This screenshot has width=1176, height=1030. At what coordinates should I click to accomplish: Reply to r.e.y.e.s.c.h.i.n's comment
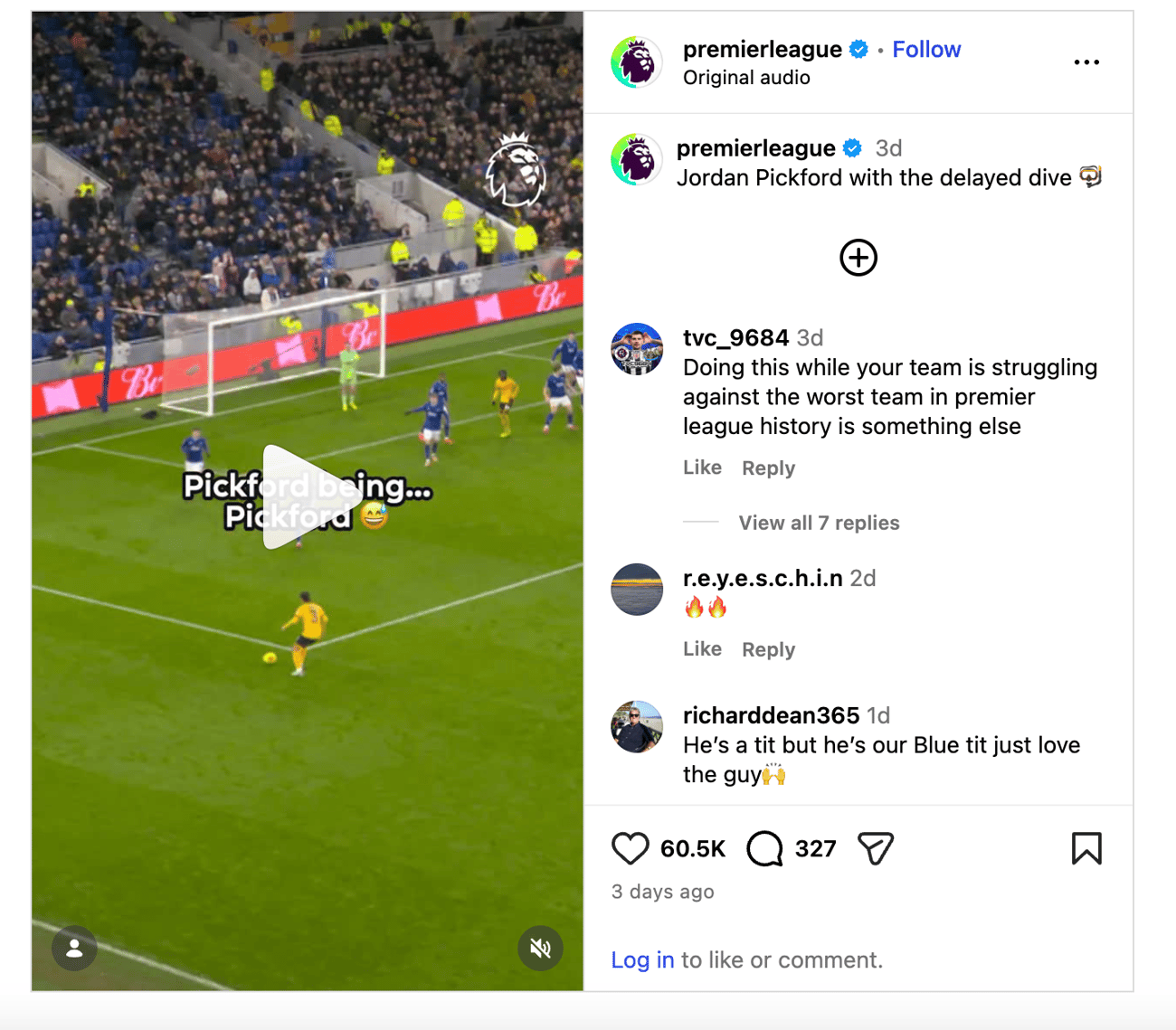[x=768, y=649]
